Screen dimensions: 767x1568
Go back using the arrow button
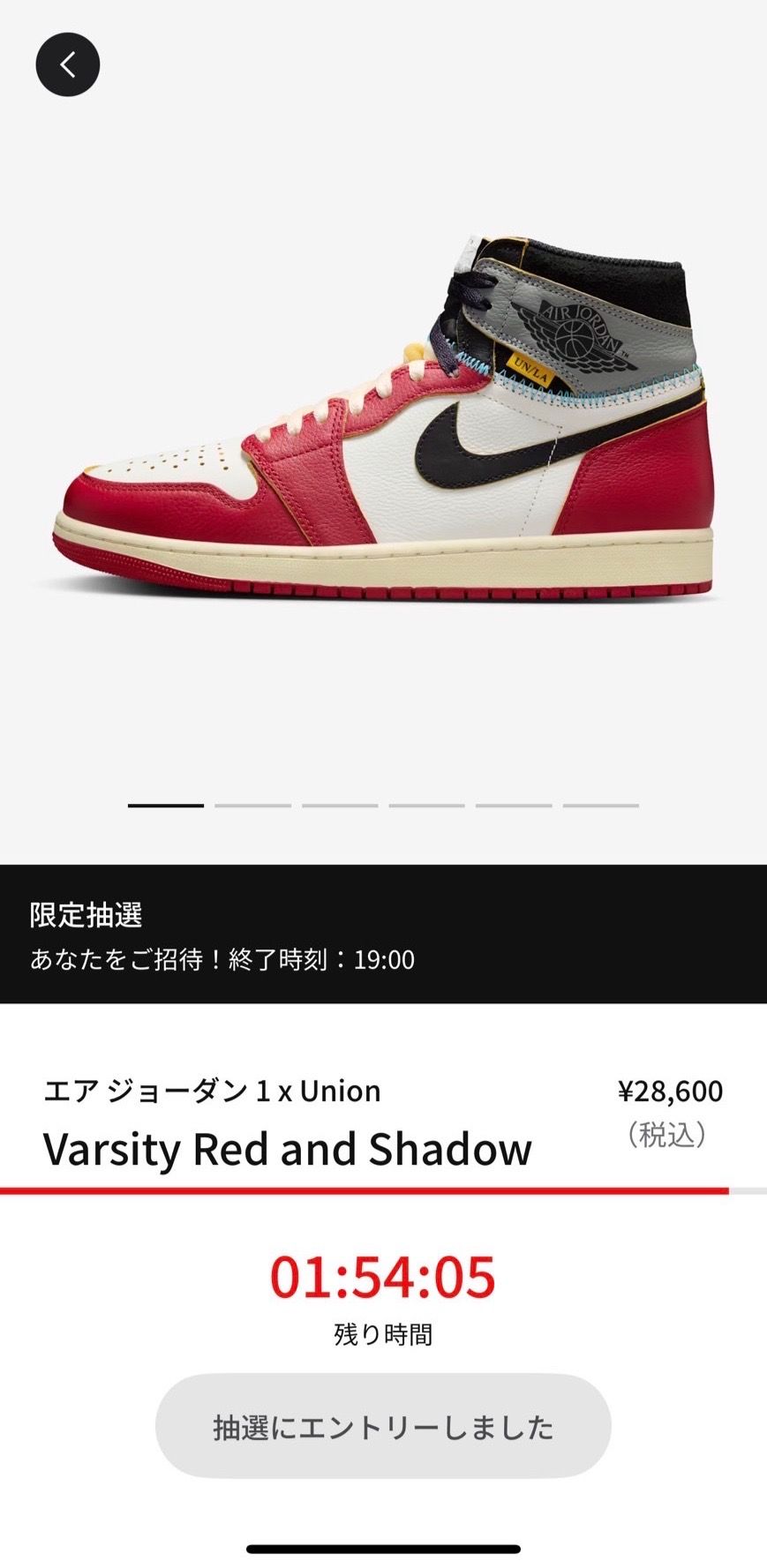pos(68,64)
